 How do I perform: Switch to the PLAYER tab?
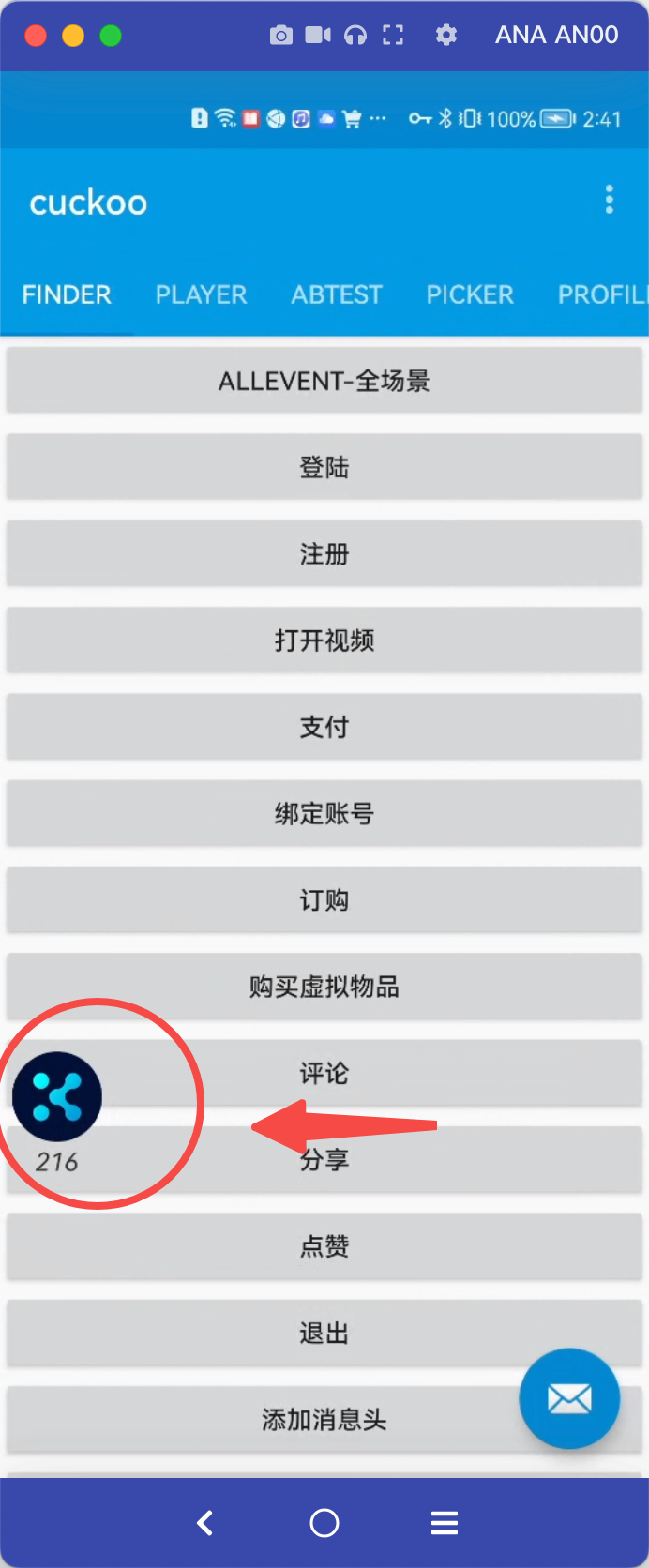201,294
